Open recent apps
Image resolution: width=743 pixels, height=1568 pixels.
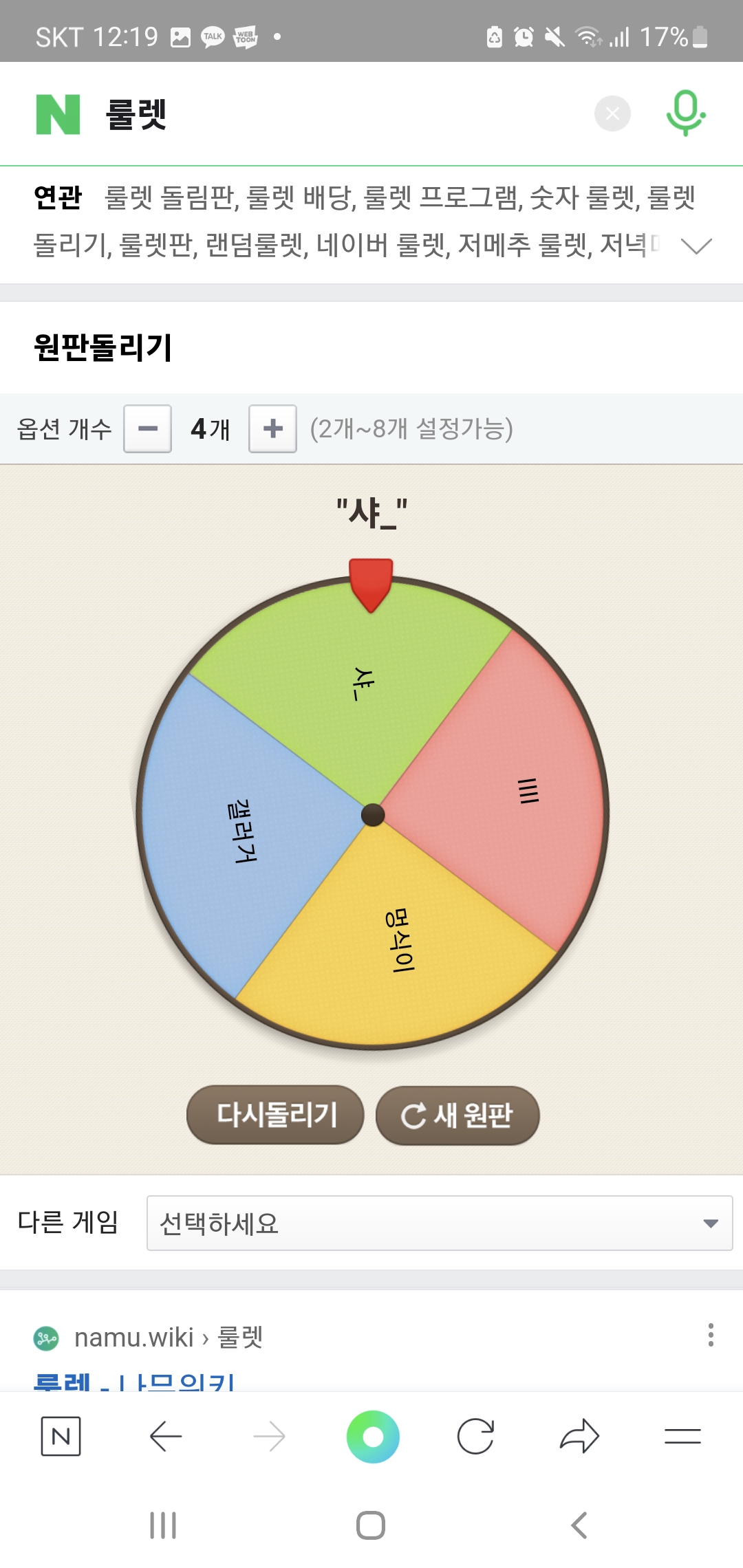pyautogui.click(x=163, y=1525)
